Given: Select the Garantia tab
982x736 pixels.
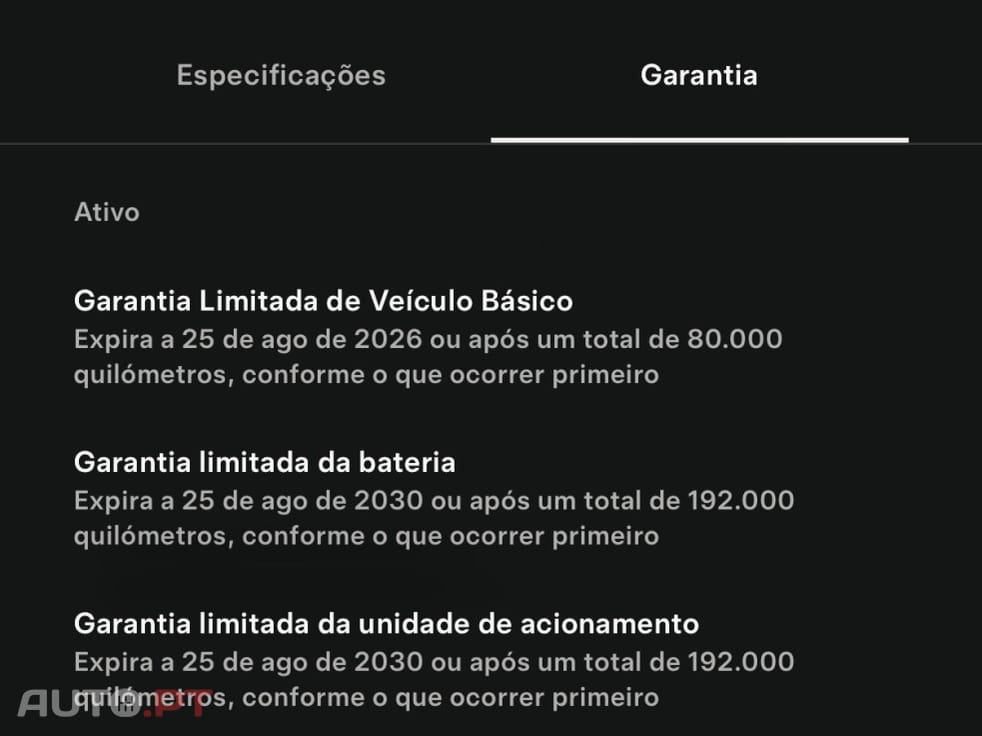Looking at the screenshot, I should [699, 76].
